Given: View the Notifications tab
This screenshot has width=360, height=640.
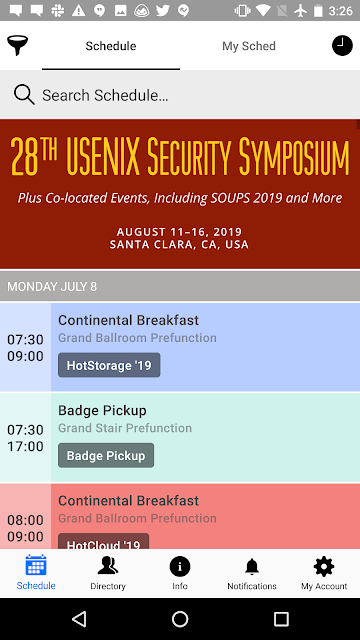Looking at the screenshot, I should [252, 573].
